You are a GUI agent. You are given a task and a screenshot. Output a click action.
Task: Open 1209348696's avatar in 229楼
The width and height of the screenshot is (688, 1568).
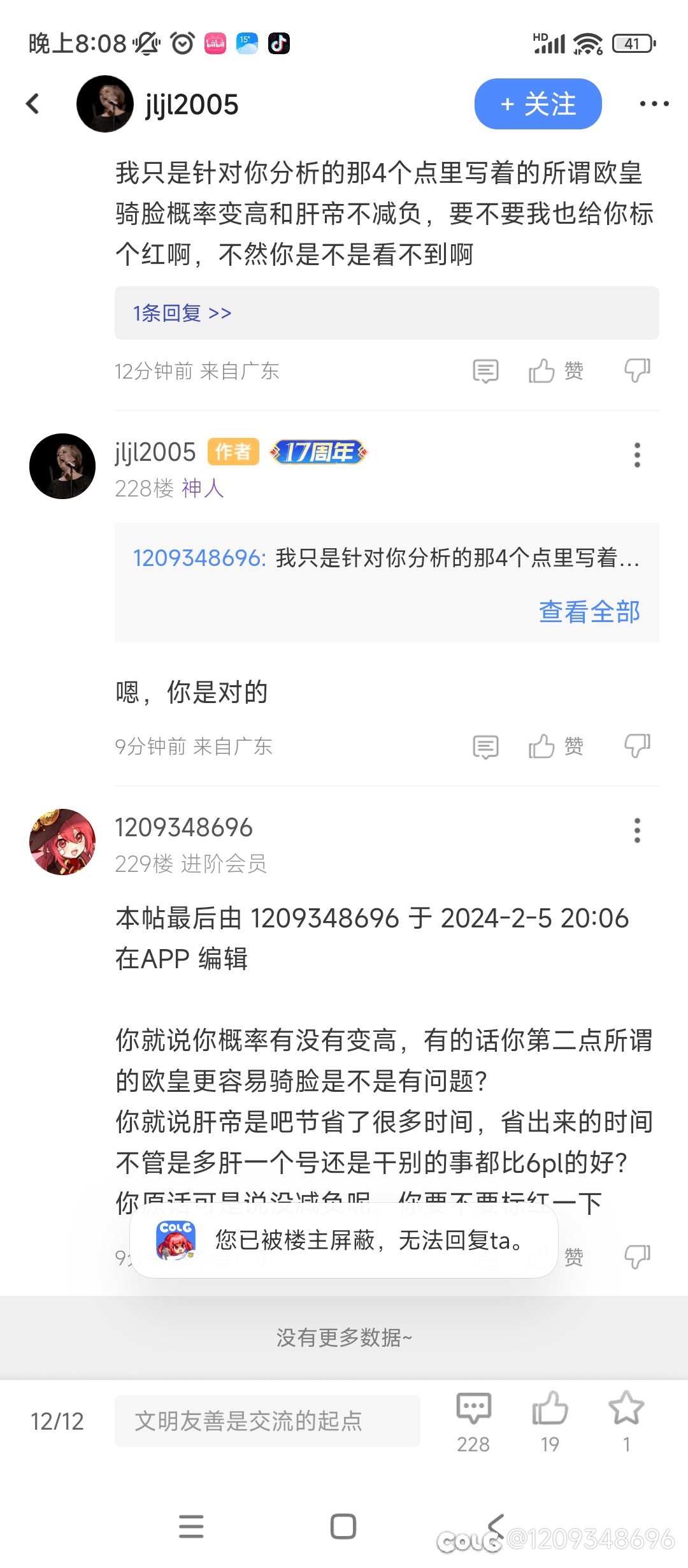coord(62,842)
